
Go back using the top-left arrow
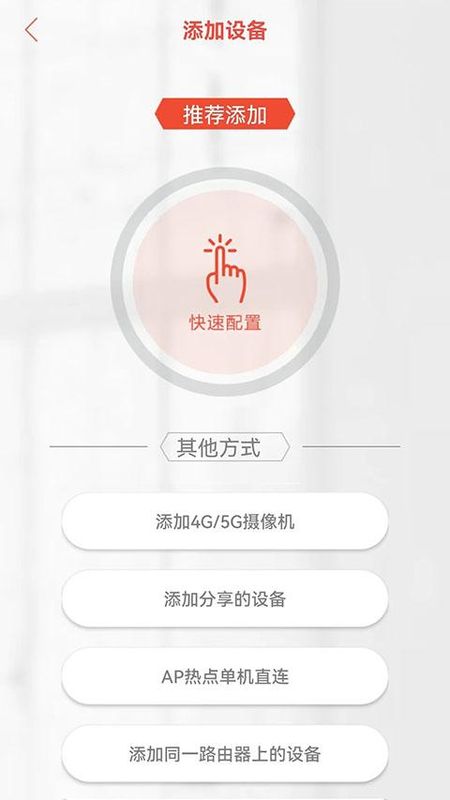coord(31,30)
